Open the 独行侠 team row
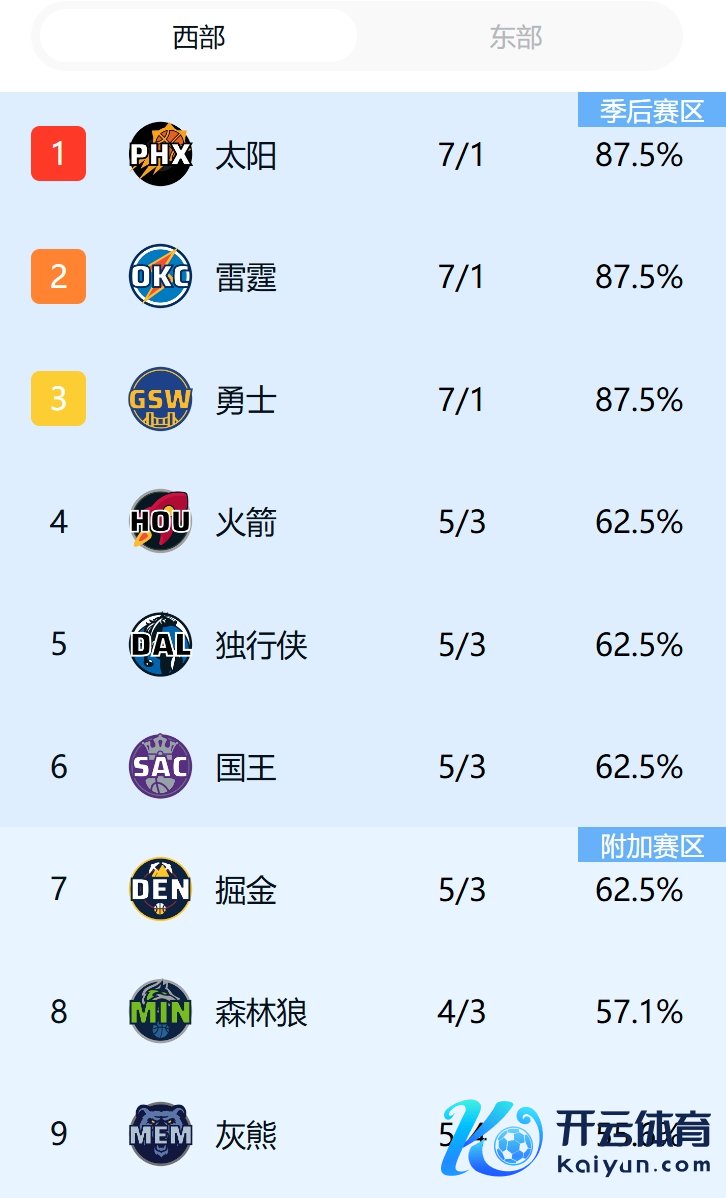This screenshot has height=1198, width=726. click(363, 644)
